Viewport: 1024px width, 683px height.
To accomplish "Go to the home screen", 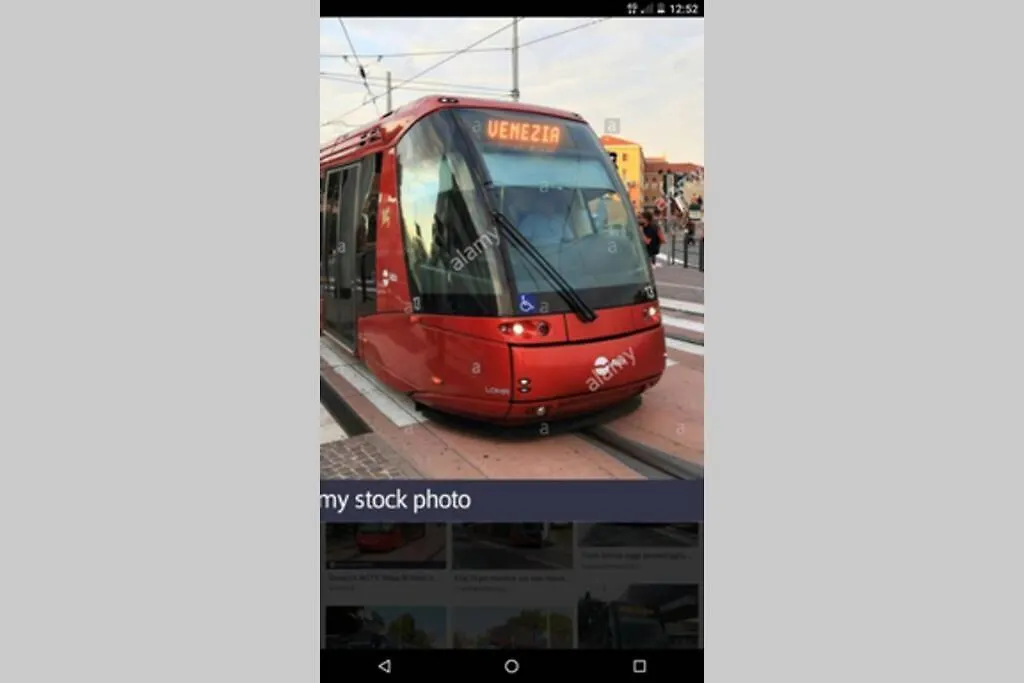I will point(511,666).
